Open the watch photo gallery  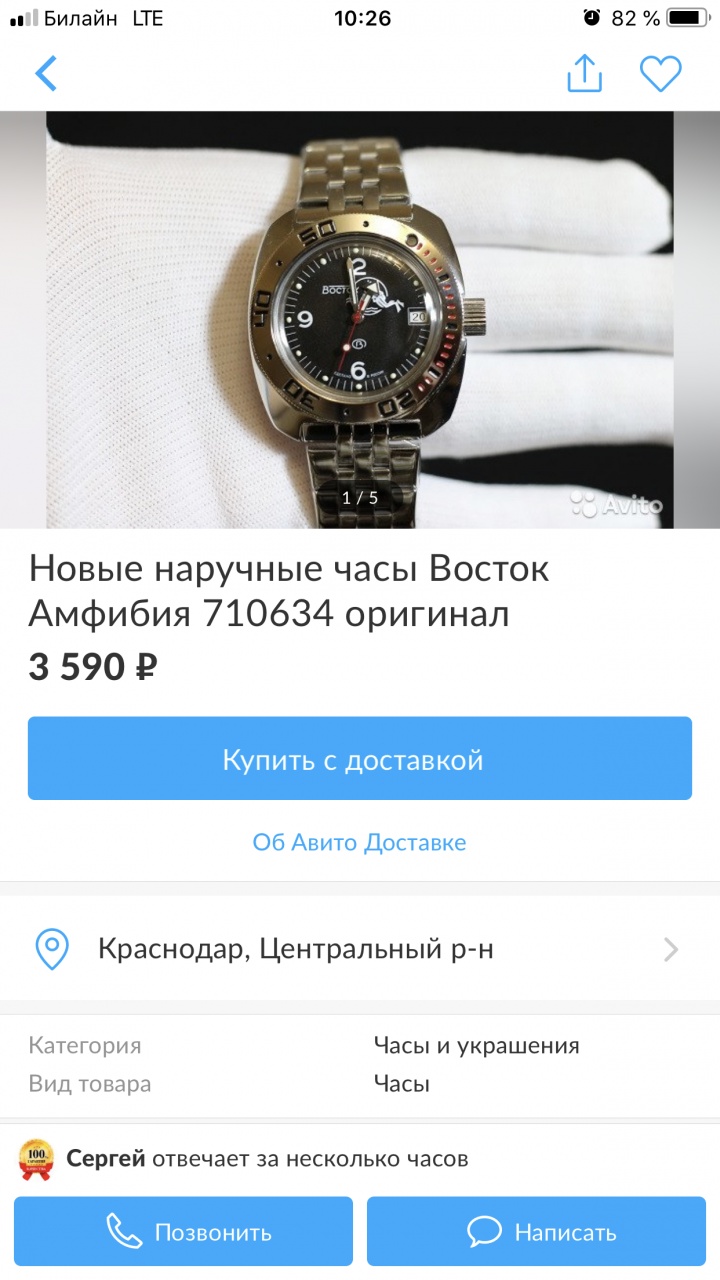tap(360, 320)
